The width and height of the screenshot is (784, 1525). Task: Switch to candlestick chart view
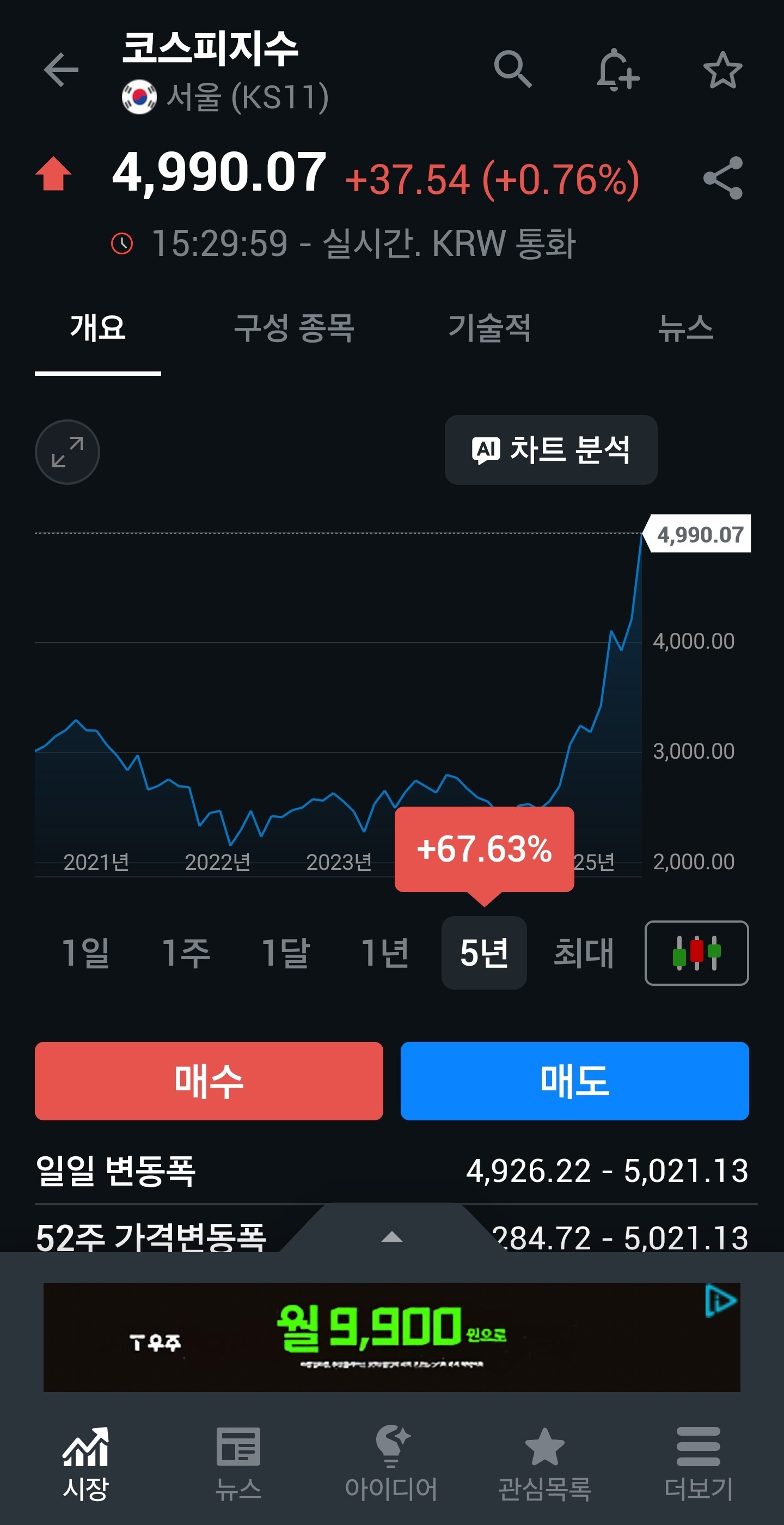(696, 953)
